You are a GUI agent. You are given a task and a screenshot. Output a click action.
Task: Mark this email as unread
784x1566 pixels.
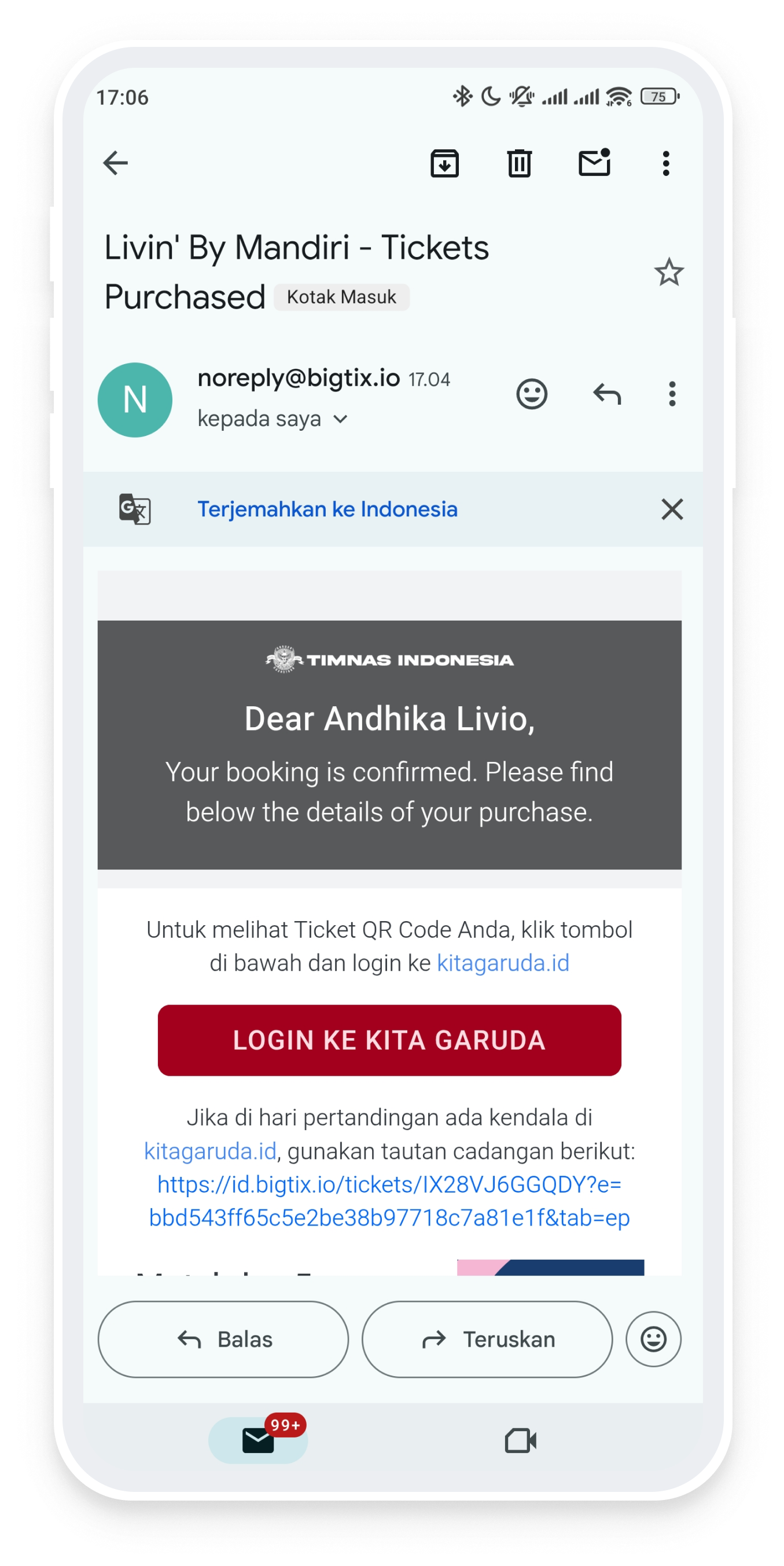point(594,163)
